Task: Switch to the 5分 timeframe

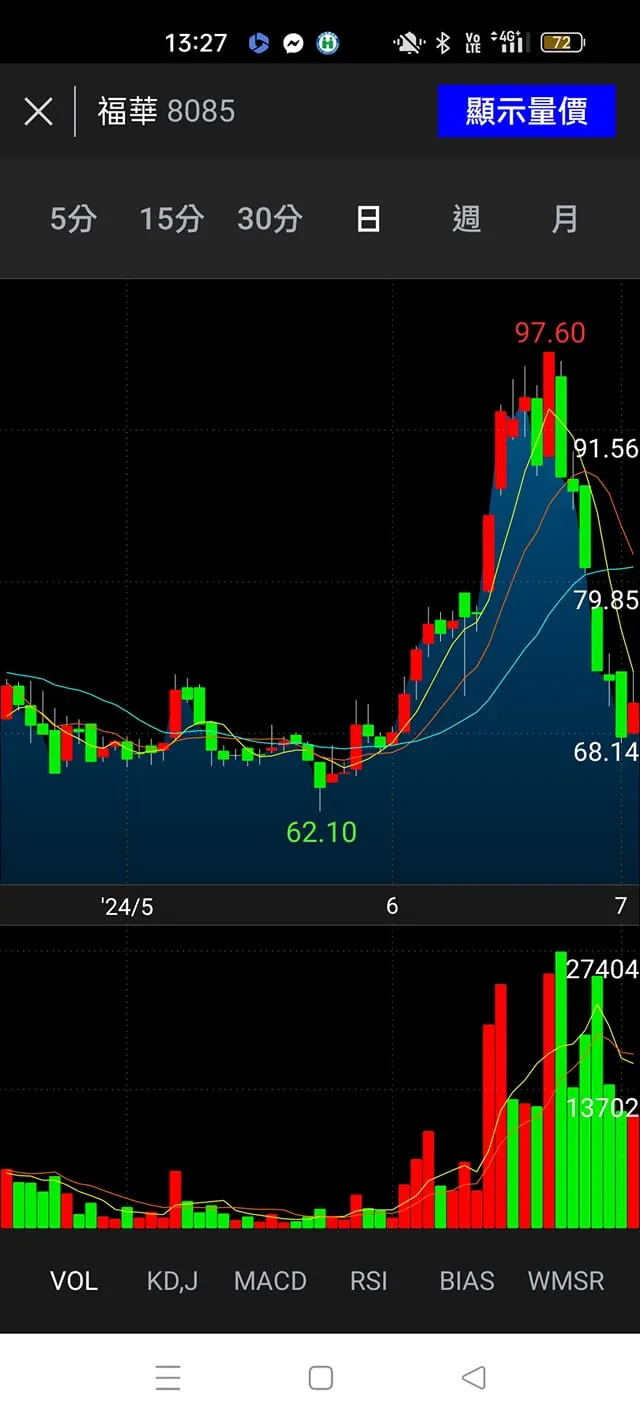Action: click(73, 219)
